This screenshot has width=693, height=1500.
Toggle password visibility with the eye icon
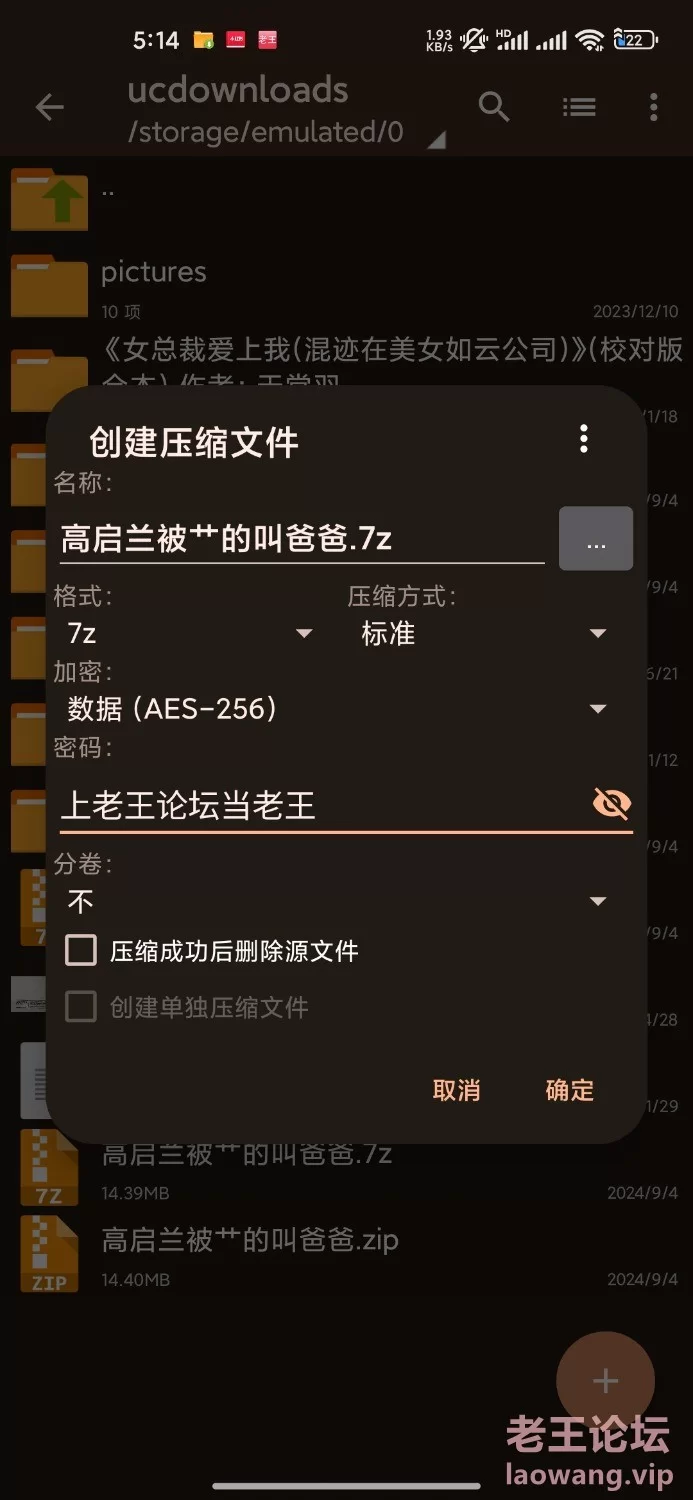tap(611, 803)
